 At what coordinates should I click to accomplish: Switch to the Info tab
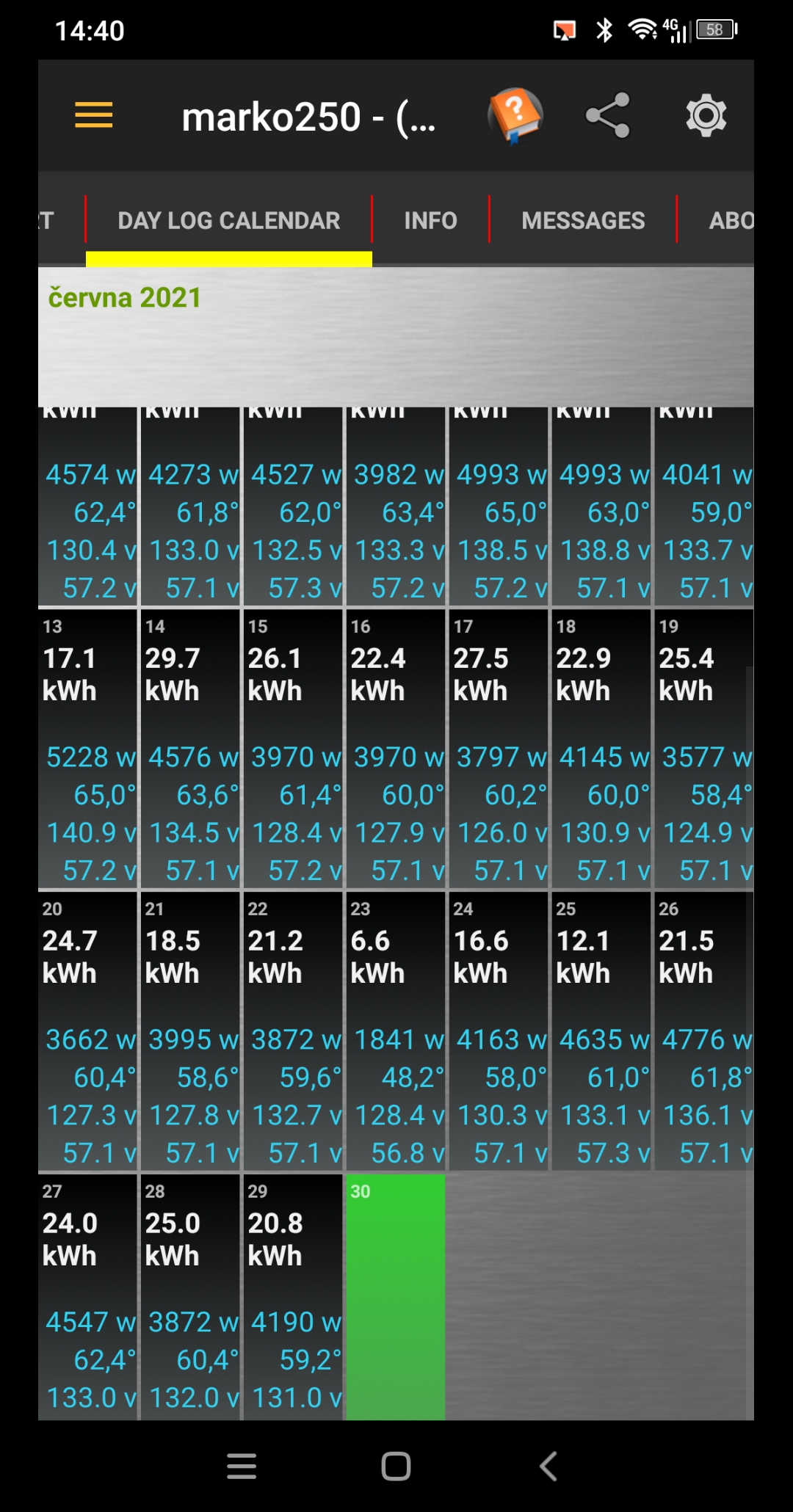coord(430,220)
